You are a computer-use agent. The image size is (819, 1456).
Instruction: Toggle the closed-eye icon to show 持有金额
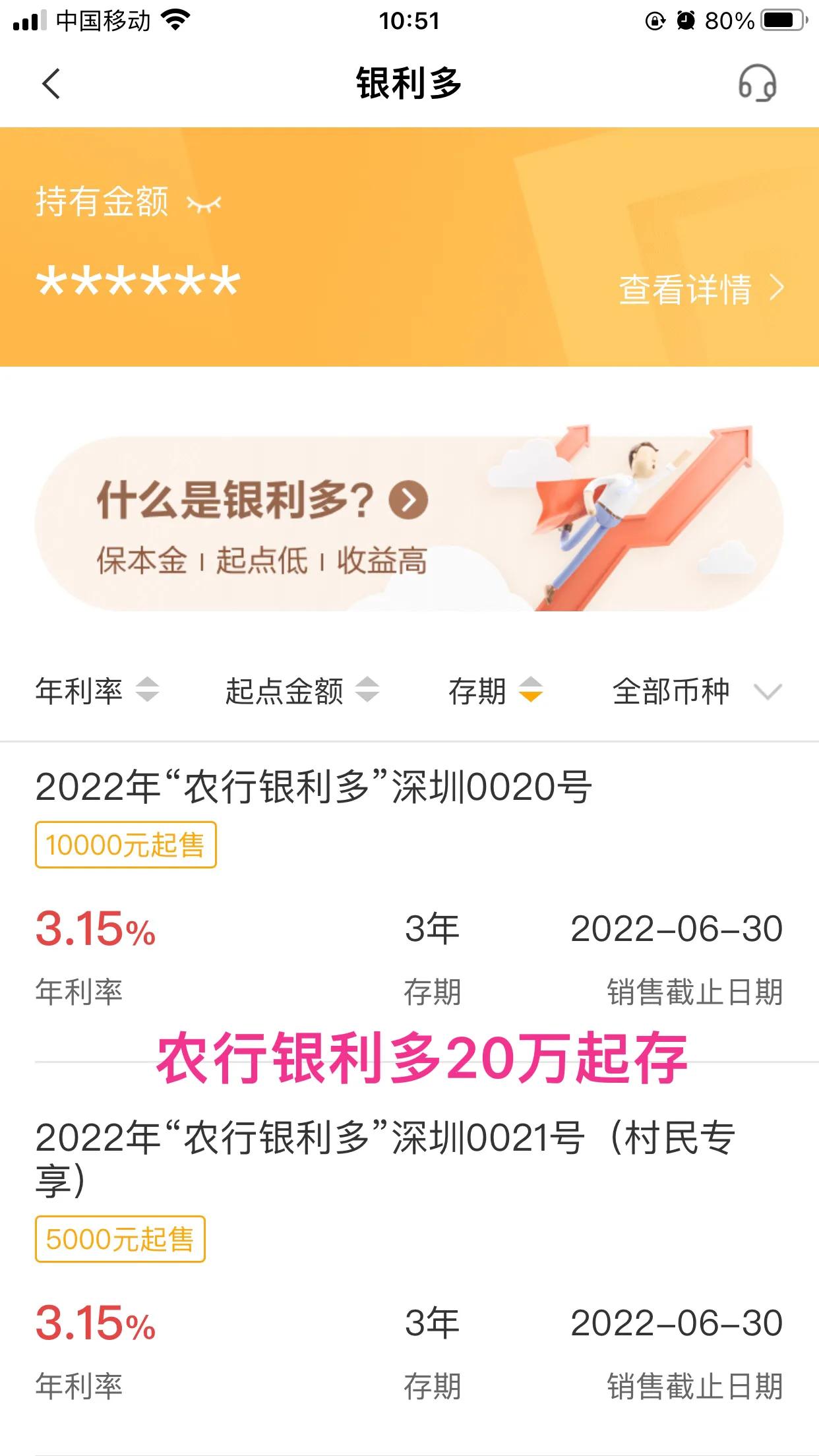pyautogui.click(x=206, y=203)
